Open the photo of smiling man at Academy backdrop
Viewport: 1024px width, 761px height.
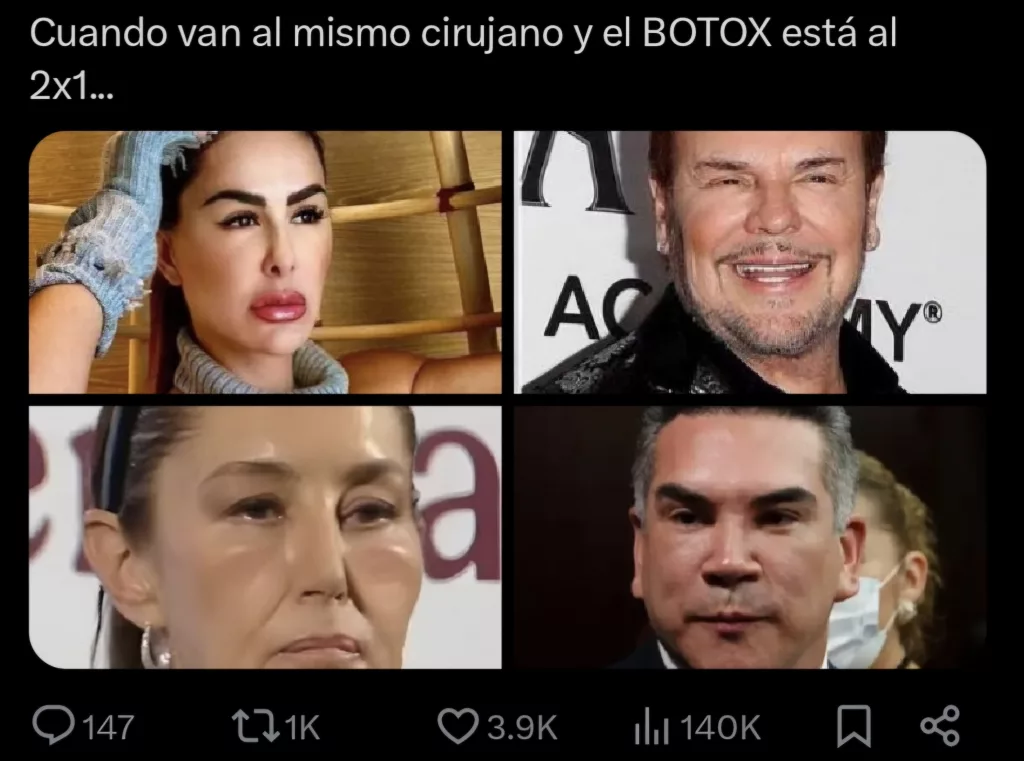click(749, 262)
